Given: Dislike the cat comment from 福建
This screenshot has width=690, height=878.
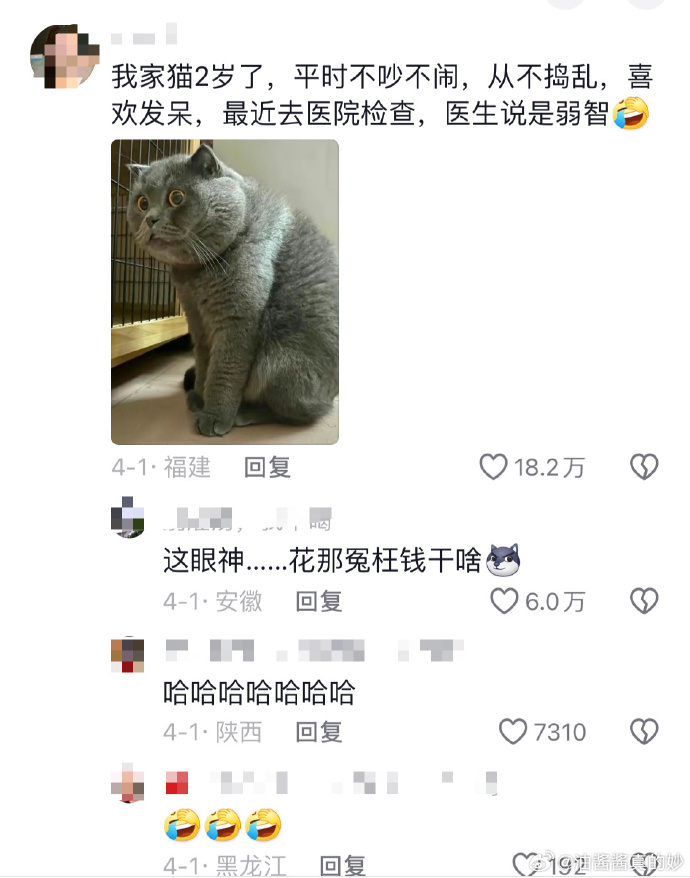Looking at the screenshot, I should pos(643,467).
